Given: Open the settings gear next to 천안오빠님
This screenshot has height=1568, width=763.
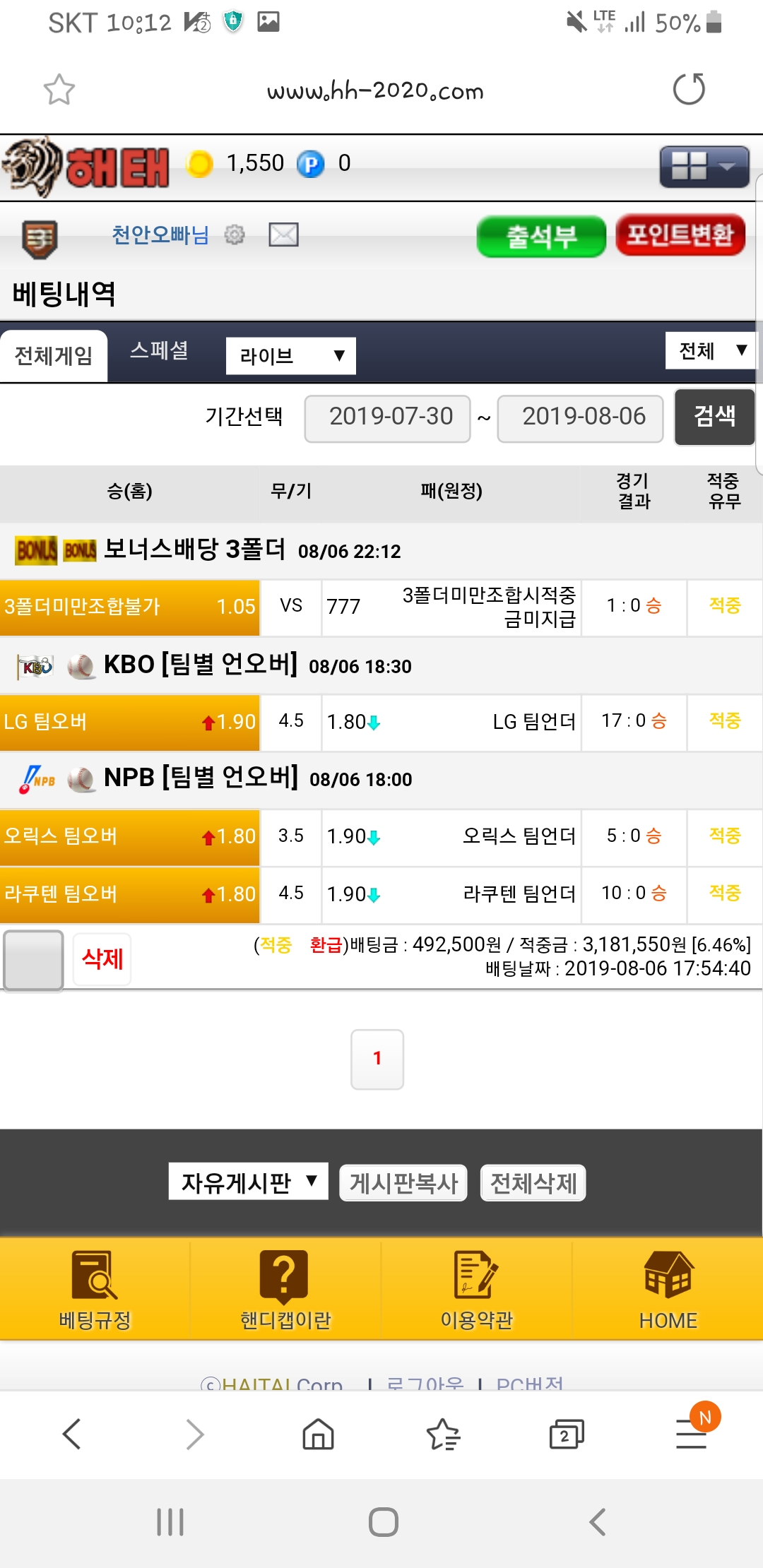Looking at the screenshot, I should (235, 234).
